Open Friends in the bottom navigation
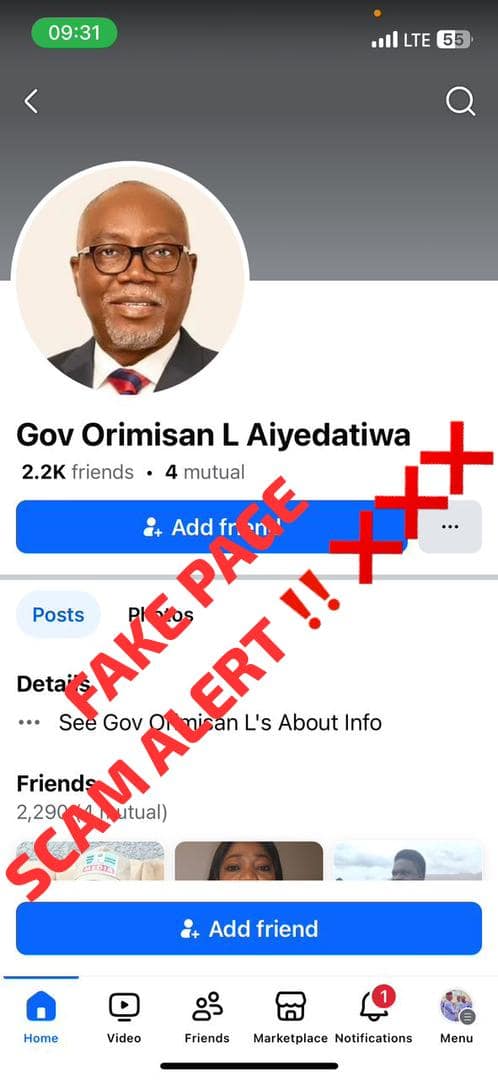 pos(207,1017)
